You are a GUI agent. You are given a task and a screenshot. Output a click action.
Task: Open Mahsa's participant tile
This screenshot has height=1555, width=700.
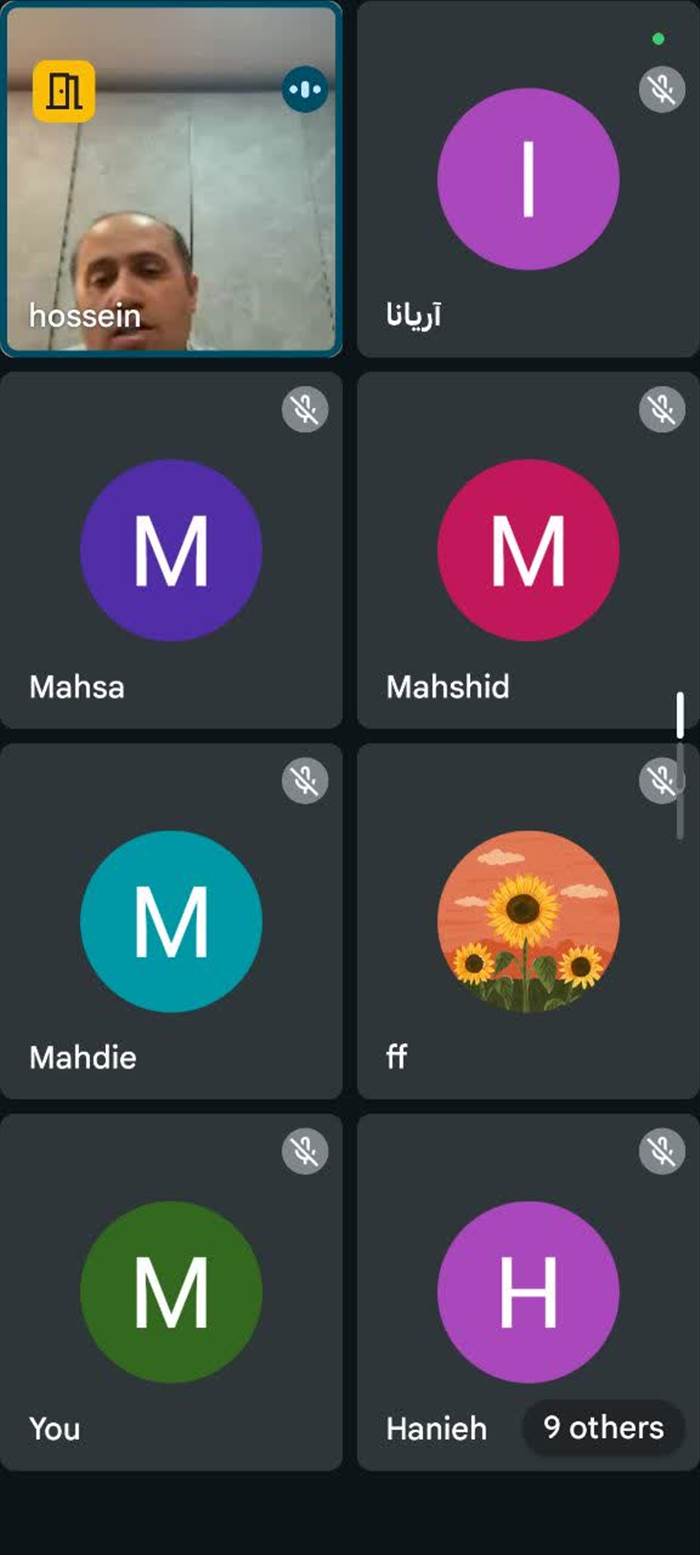(x=171, y=550)
